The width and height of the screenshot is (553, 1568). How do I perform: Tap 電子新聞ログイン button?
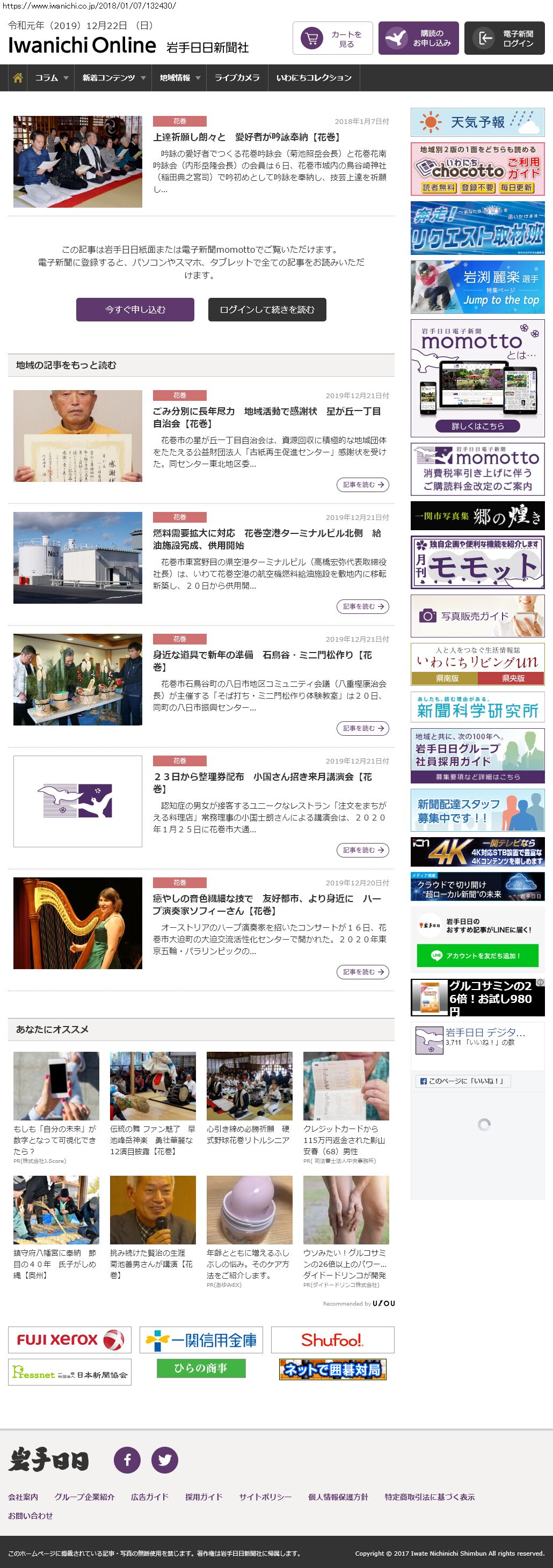504,38
